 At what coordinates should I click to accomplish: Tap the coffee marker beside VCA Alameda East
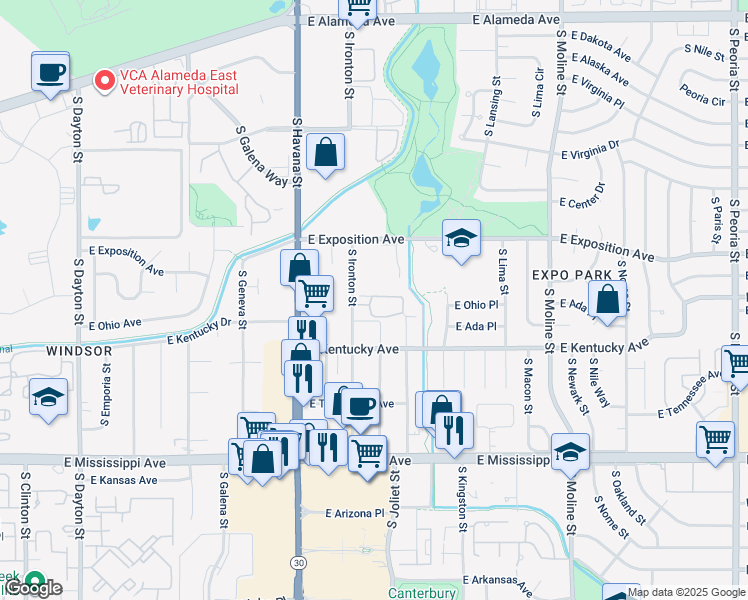[x=51, y=75]
